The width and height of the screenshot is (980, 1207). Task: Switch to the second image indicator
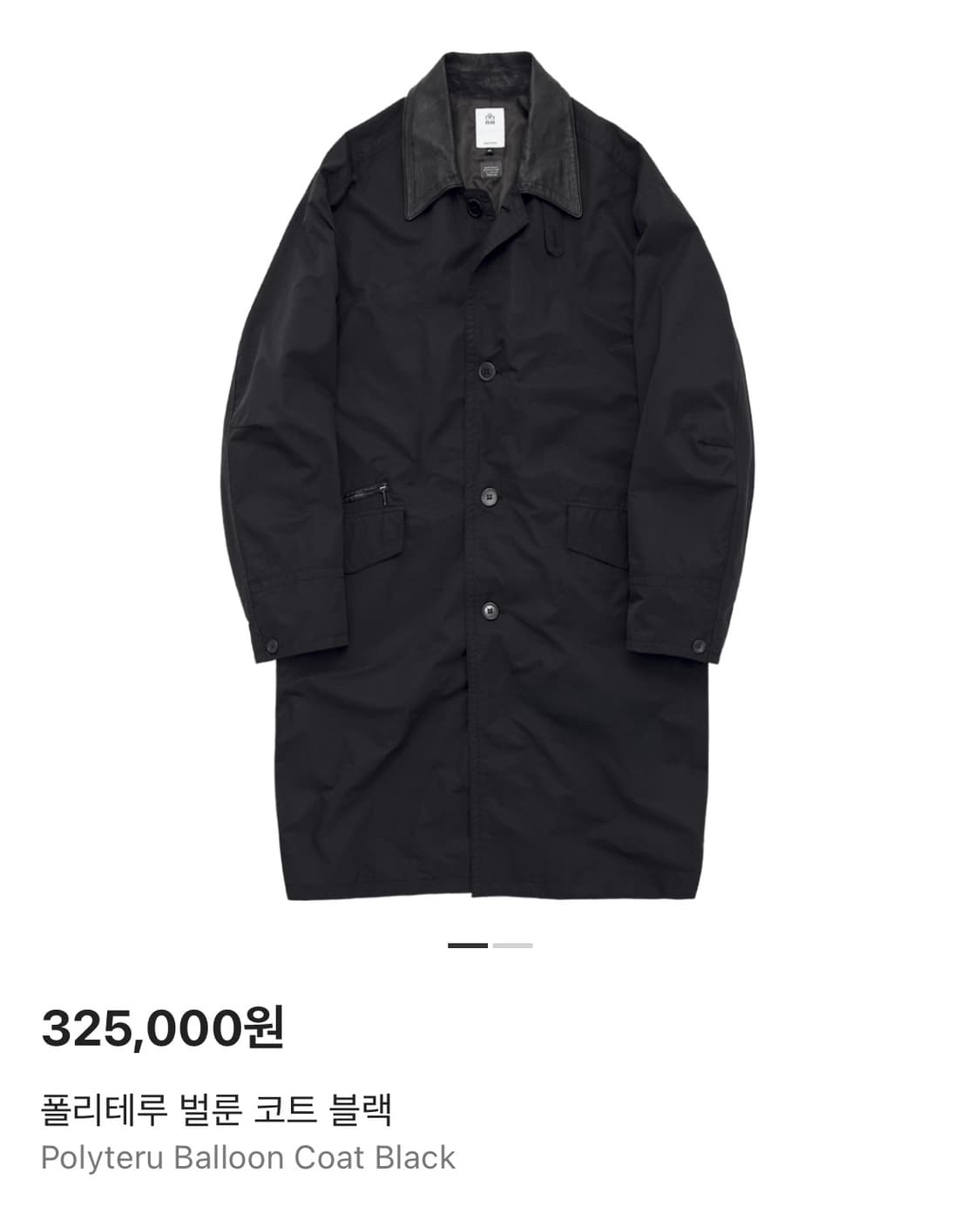pyautogui.click(x=512, y=946)
